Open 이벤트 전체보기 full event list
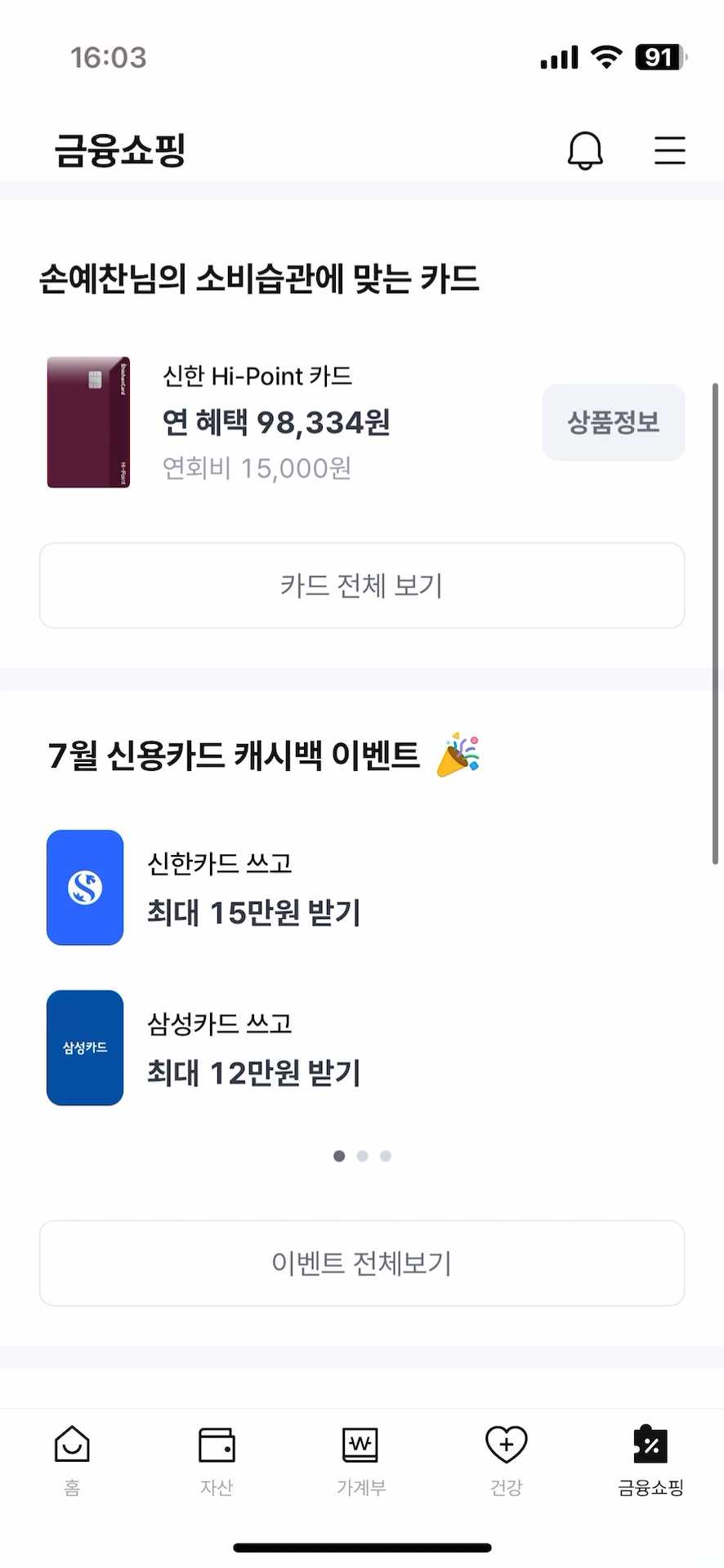 coord(361,1263)
